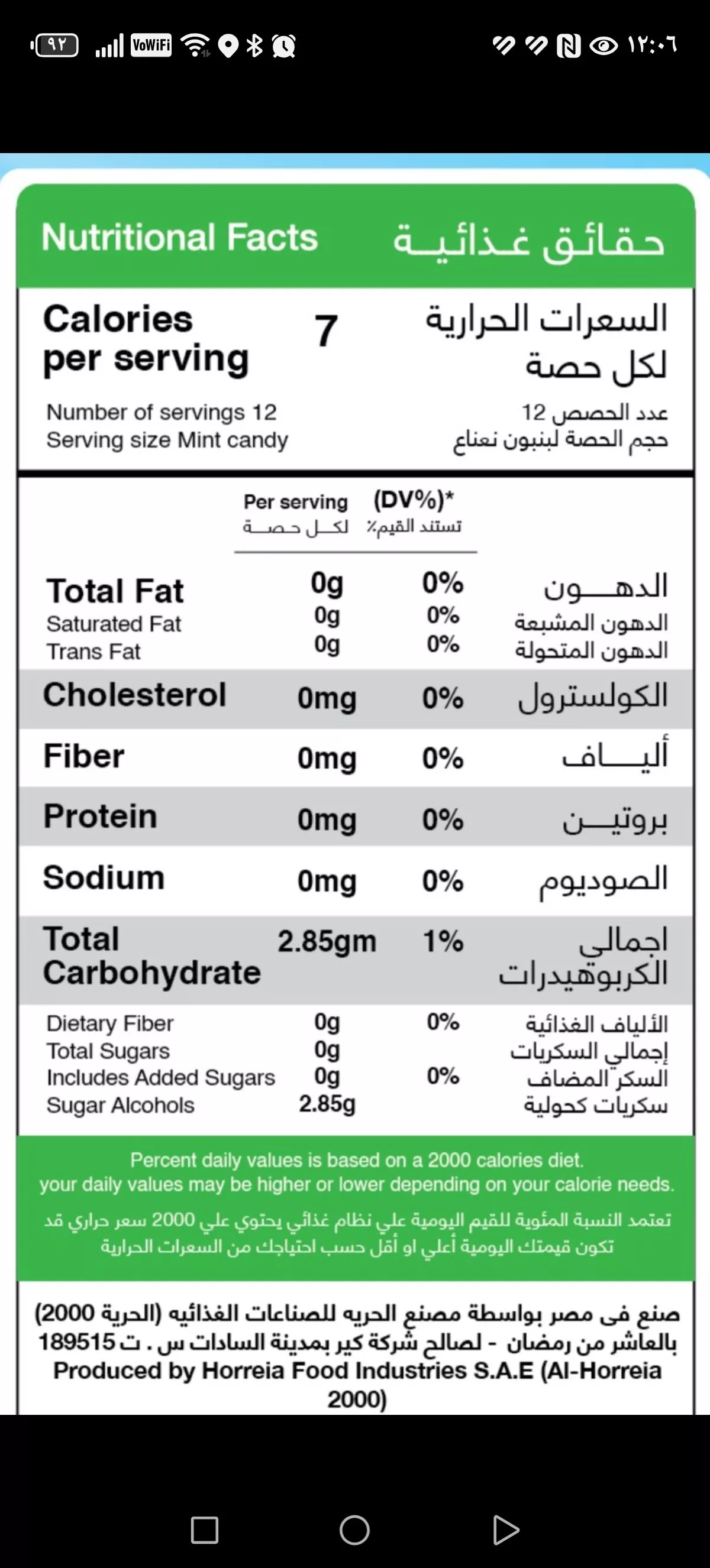Open recent apps with the square button
Viewport: 710px width, 1568px height.
click(205, 1530)
